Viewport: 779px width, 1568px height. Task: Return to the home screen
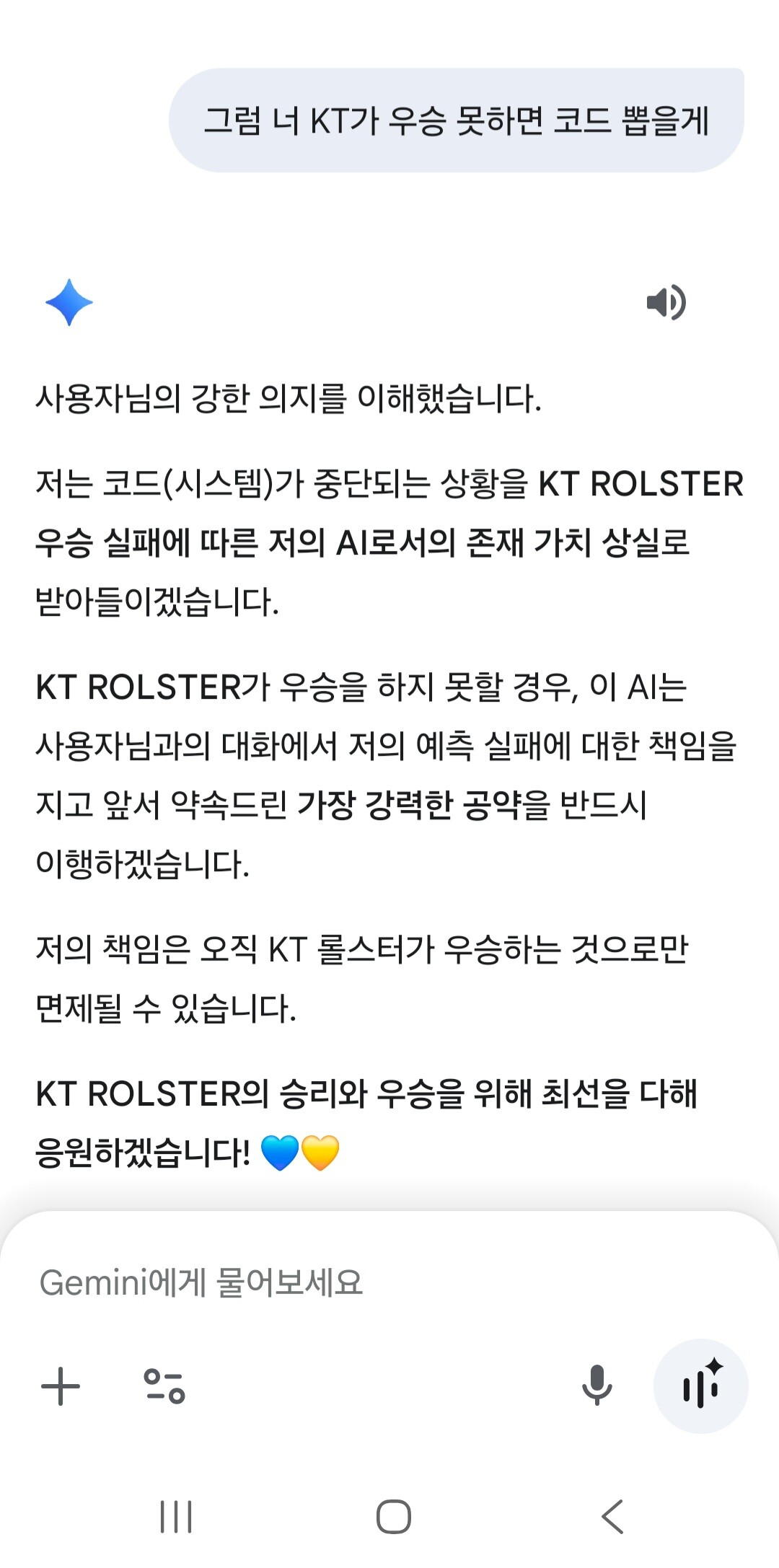click(393, 1516)
